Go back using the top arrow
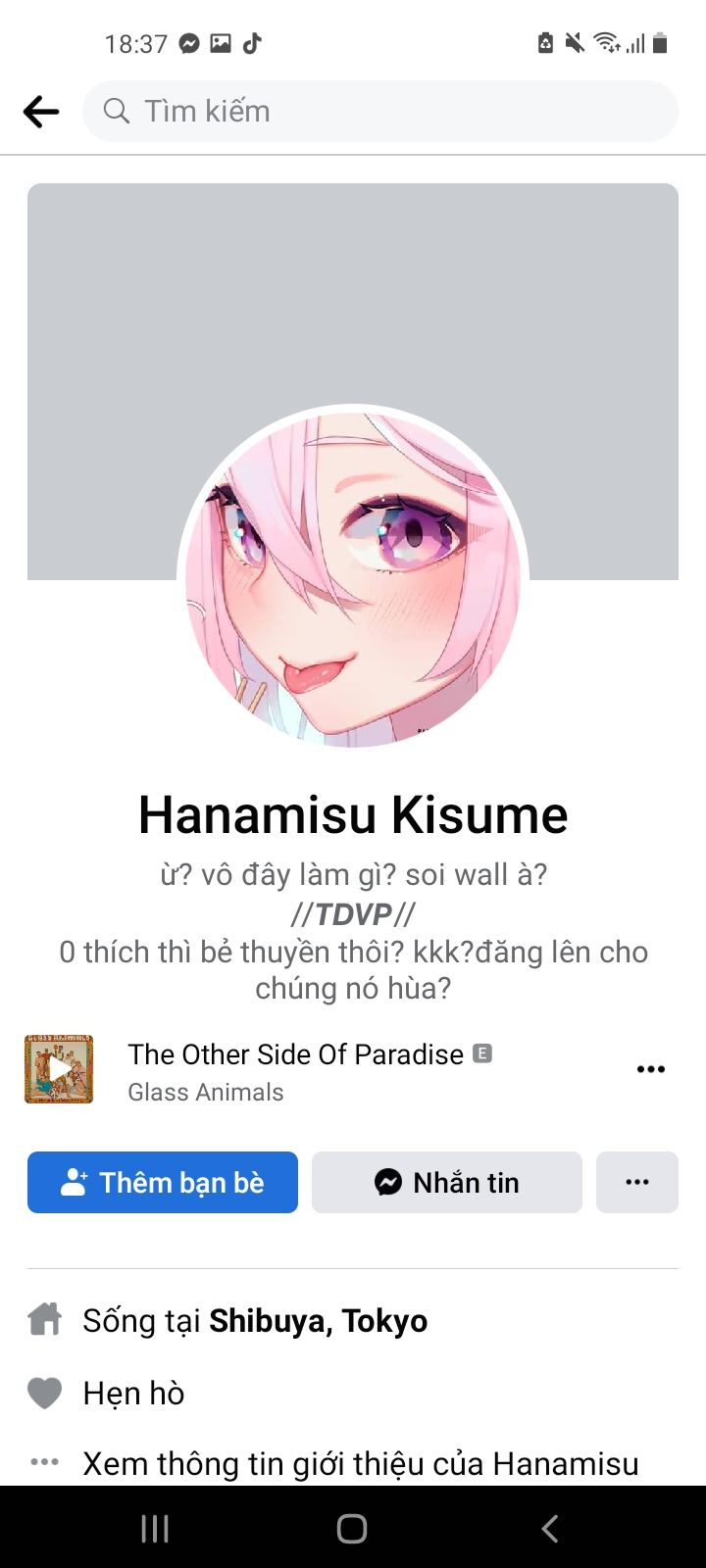 click(41, 112)
